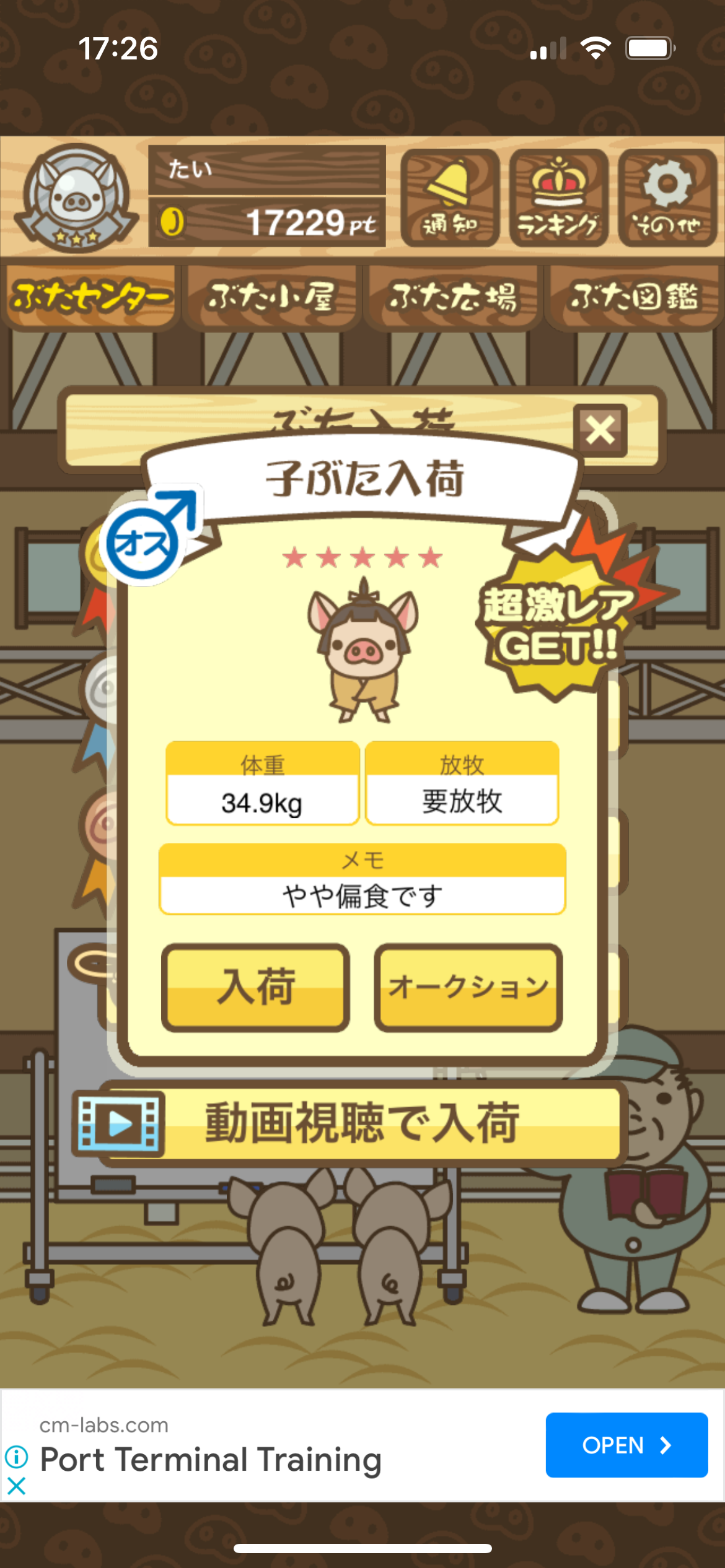Tap the 入荷 button to stock the piglet
This screenshot has height=1568, width=725.
pos(255,987)
